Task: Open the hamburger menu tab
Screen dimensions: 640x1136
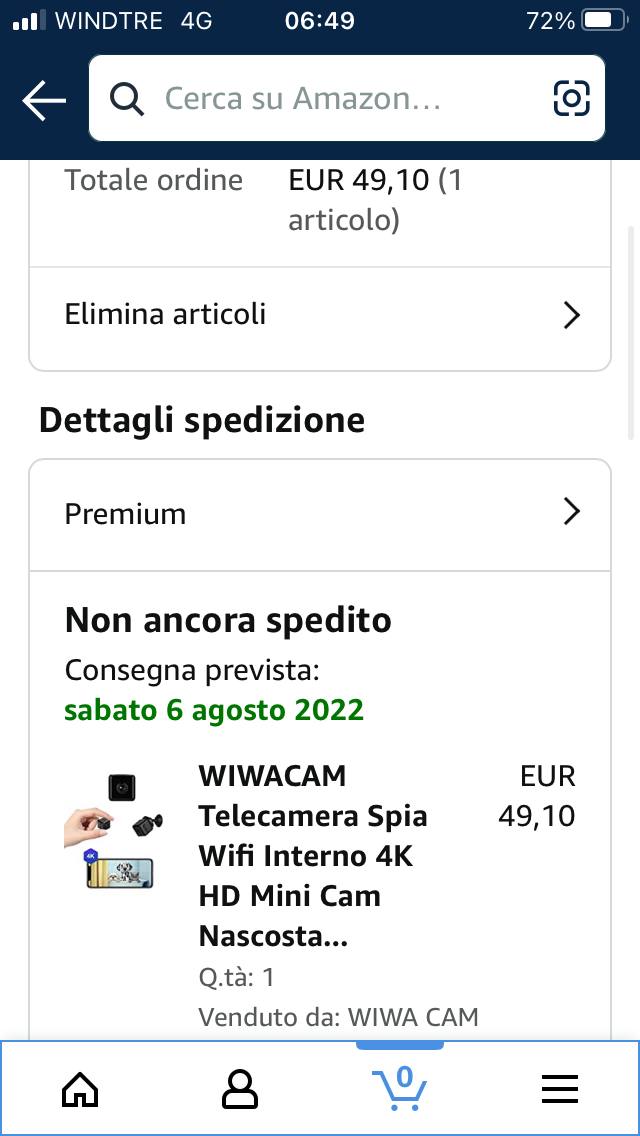Action: [x=560, y=1089]
